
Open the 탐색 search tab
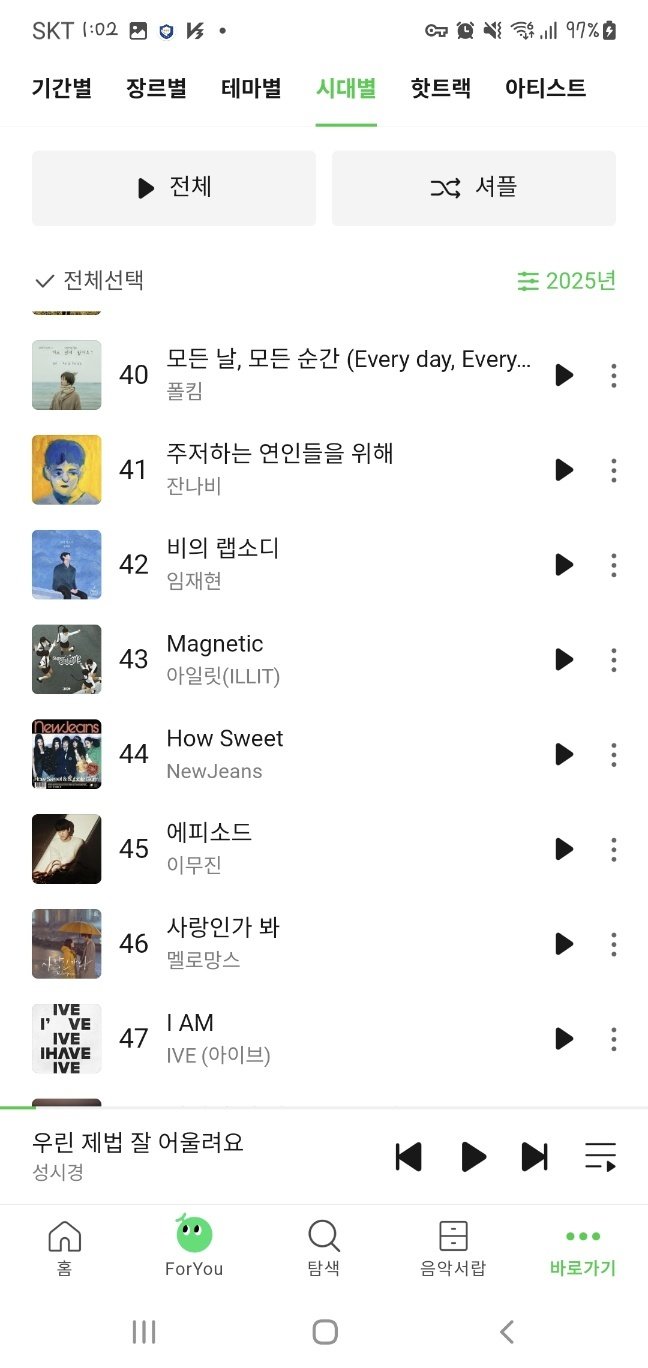tap(324, 1248)
